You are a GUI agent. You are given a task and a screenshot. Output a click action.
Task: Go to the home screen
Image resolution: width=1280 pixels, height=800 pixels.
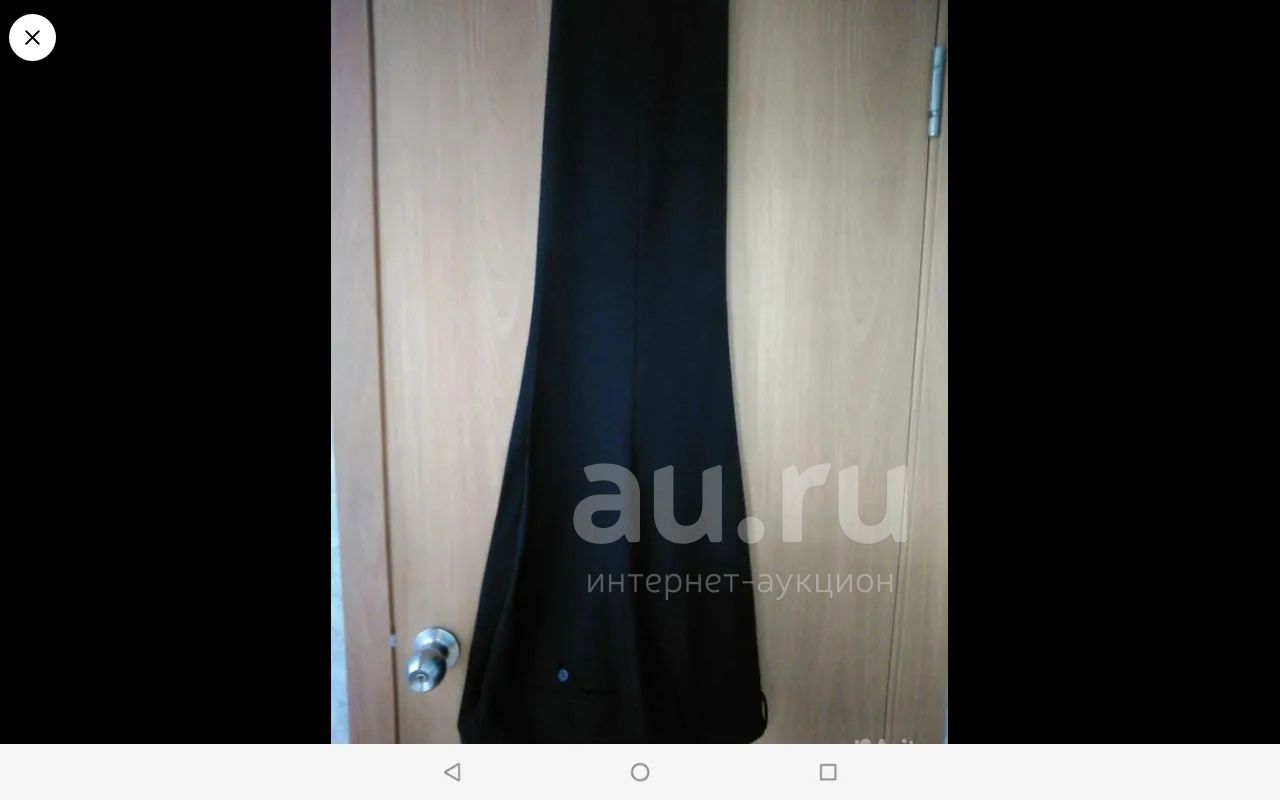(640, 772)
